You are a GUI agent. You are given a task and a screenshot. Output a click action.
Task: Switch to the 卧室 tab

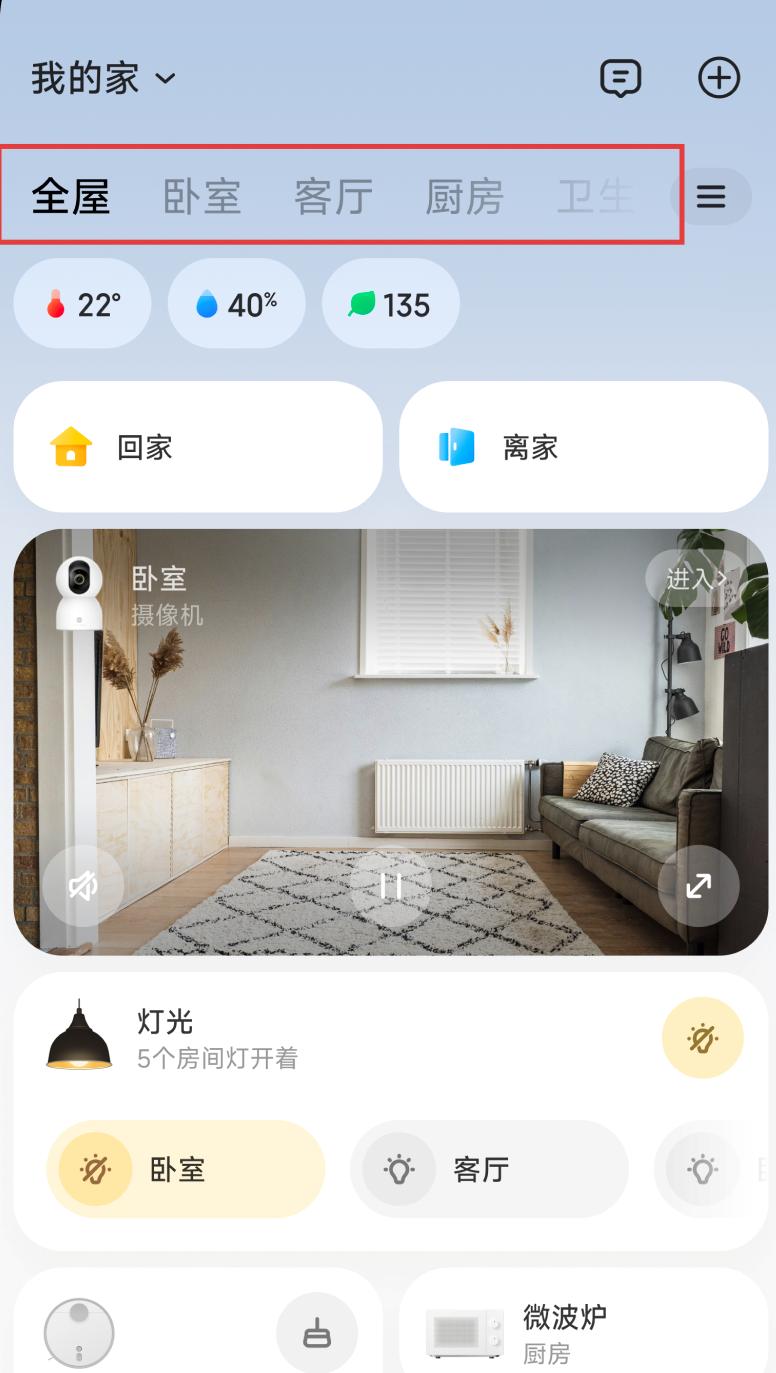202,197
